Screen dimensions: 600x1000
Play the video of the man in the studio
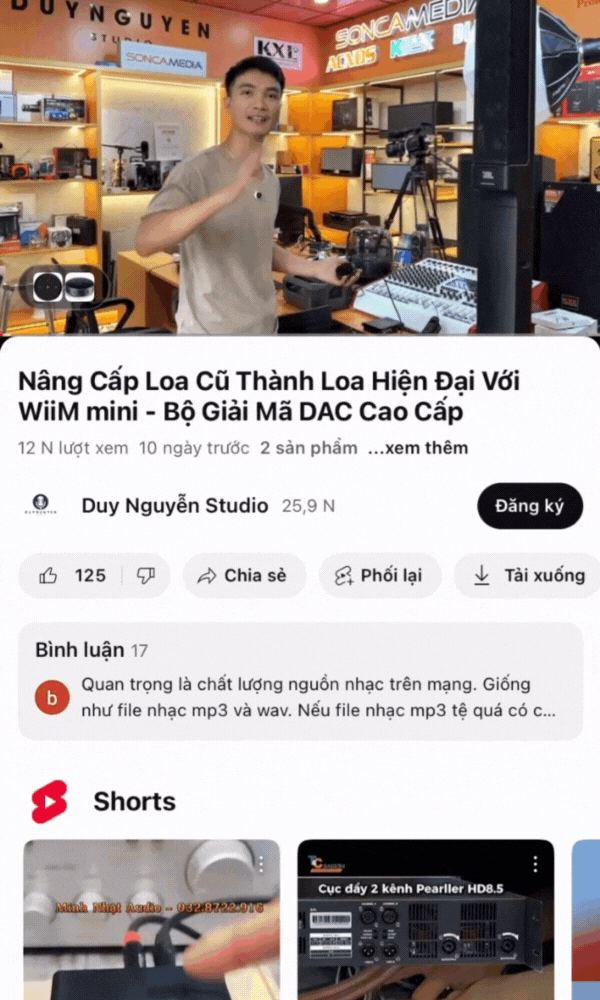(x=300, y=168)
